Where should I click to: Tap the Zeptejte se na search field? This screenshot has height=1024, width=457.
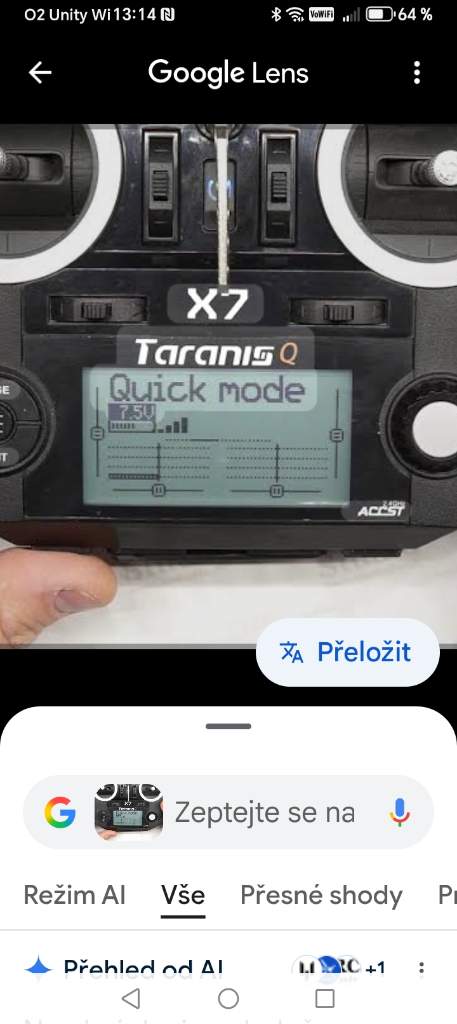point(264,812)
